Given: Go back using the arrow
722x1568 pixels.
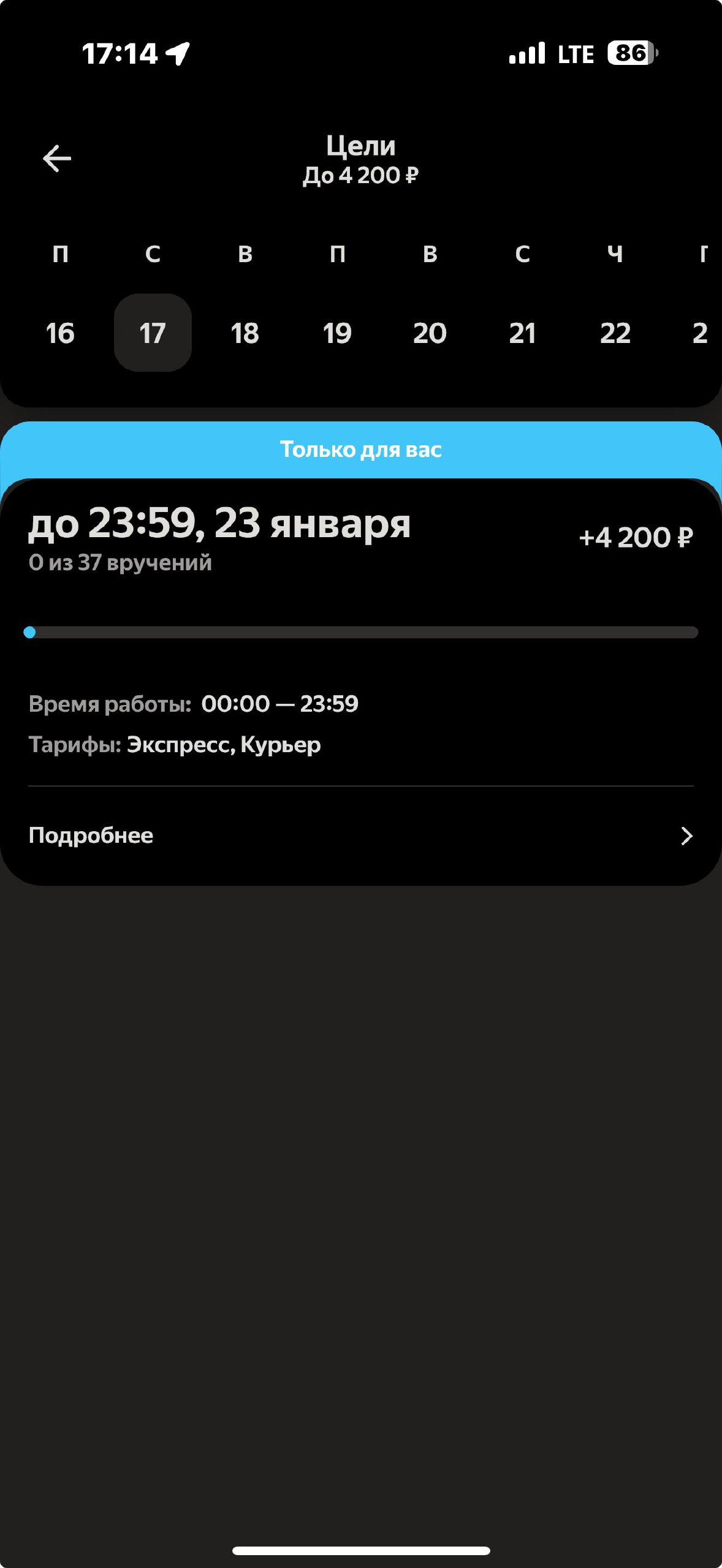Looking at the screenshot, I should point(57,159).
